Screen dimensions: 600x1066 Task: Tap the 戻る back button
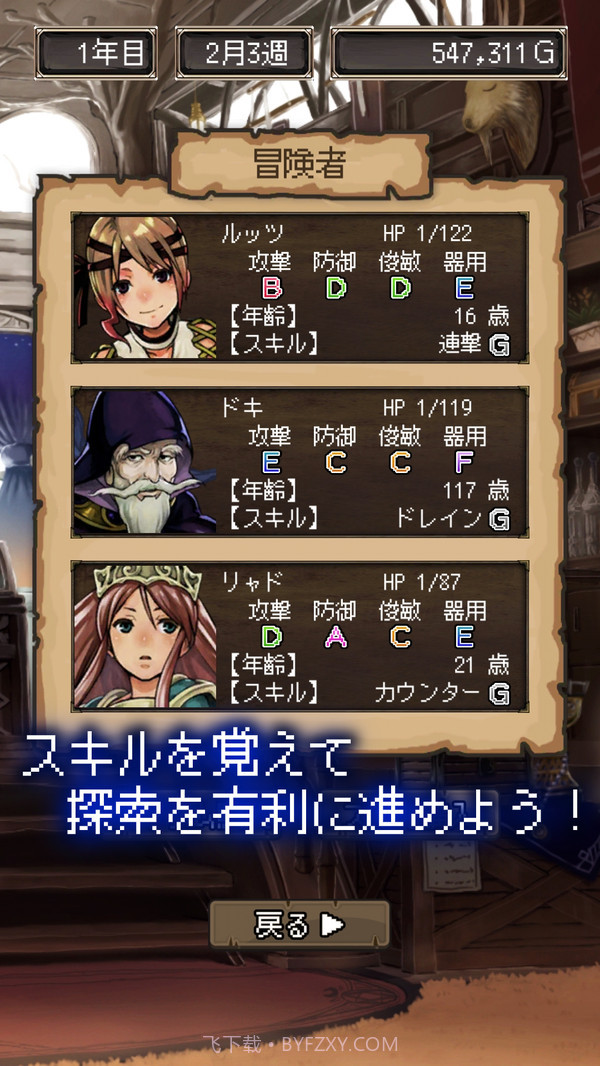pos(299,924)
